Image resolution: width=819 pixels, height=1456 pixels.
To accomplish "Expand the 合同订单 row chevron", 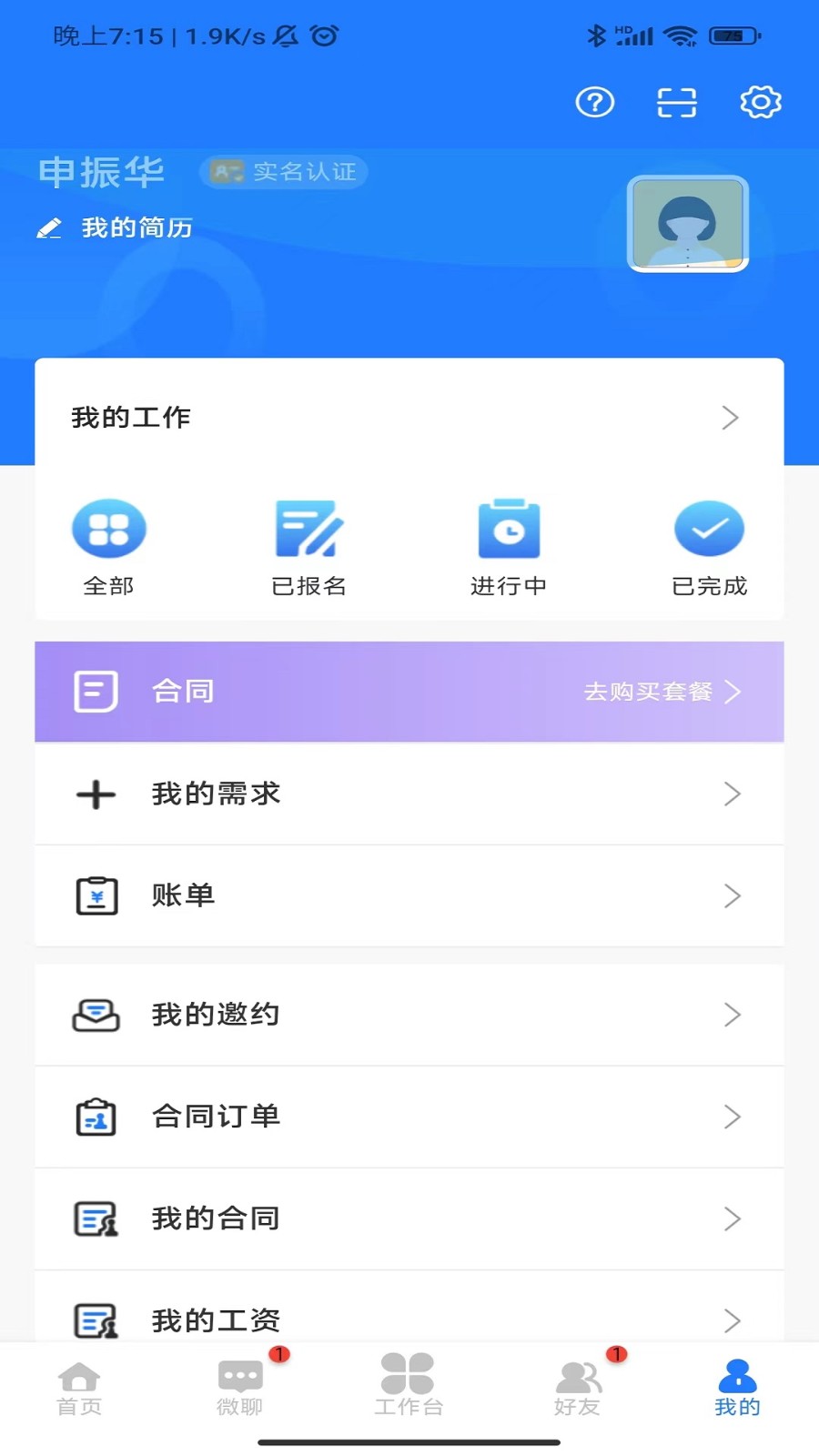I will [733, 1117].
